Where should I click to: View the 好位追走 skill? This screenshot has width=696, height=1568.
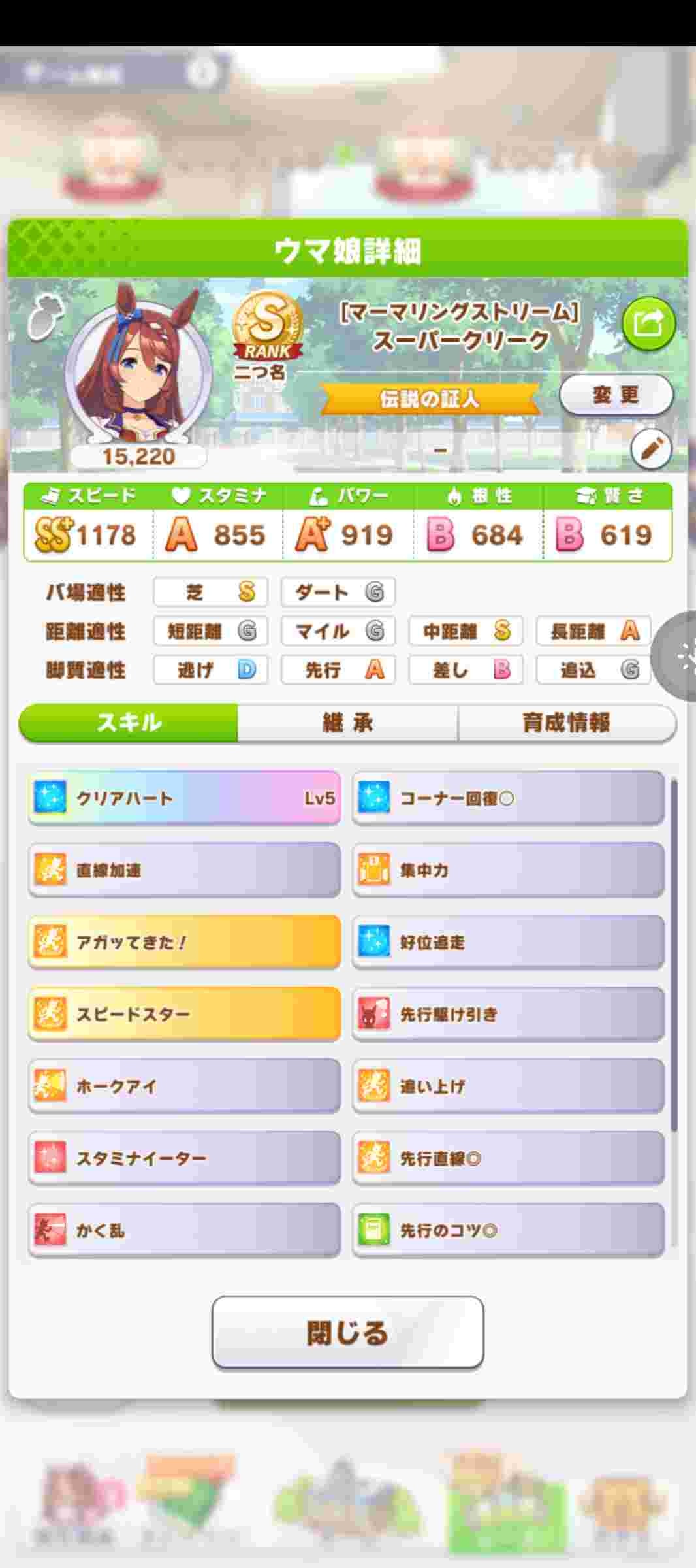pos(508,941)
